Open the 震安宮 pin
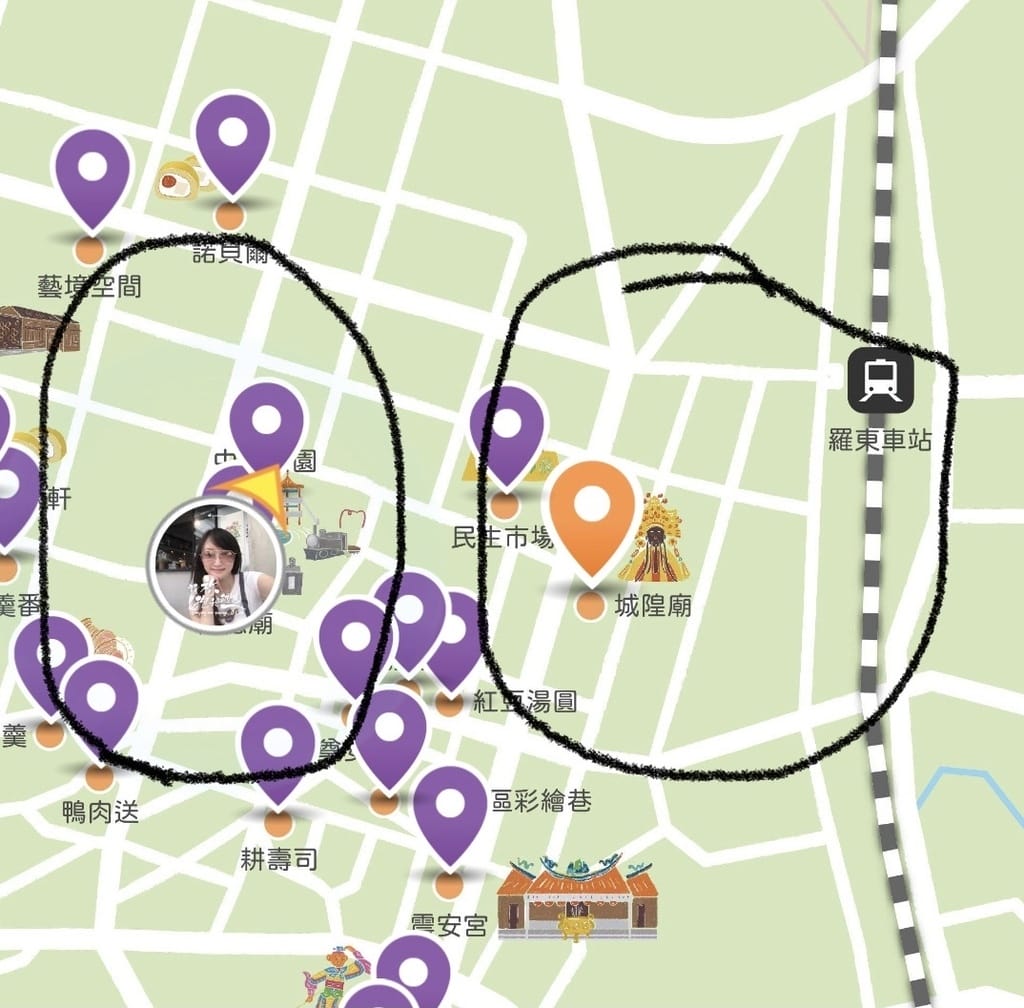This screenshot has width=1024, height=1008. (x=450, y=812)
